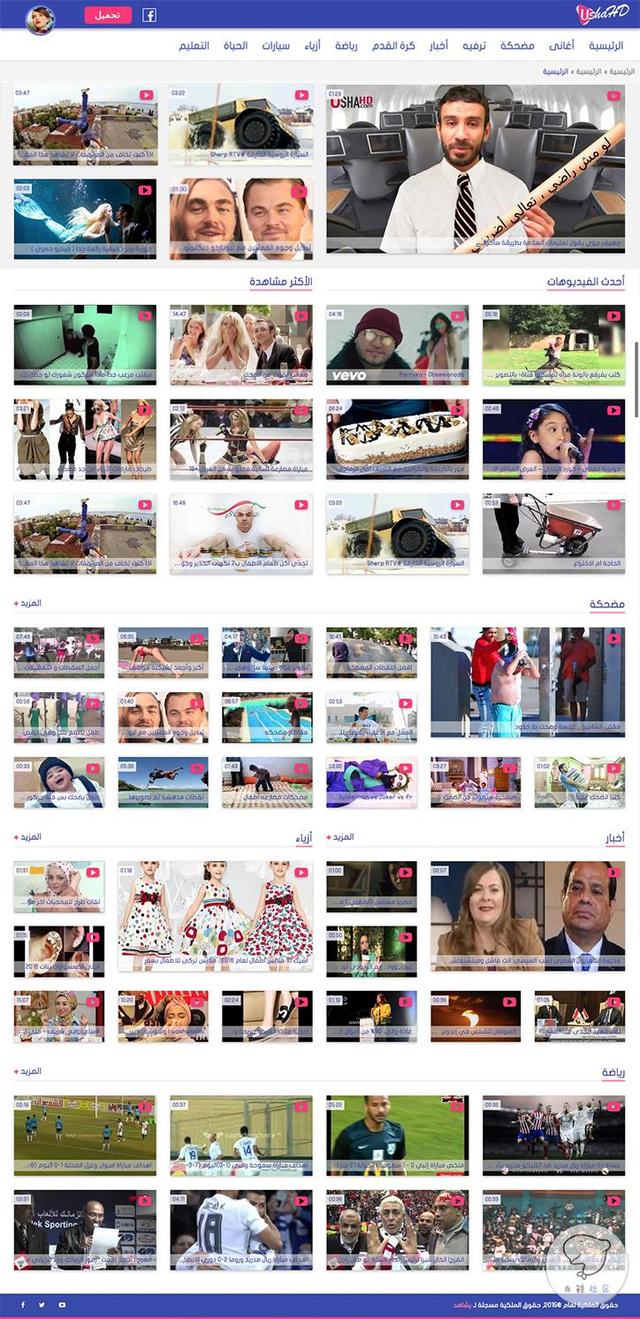Open the vevo music video thumbnail
Screen dimensions: 640x1319
point(398,344)
